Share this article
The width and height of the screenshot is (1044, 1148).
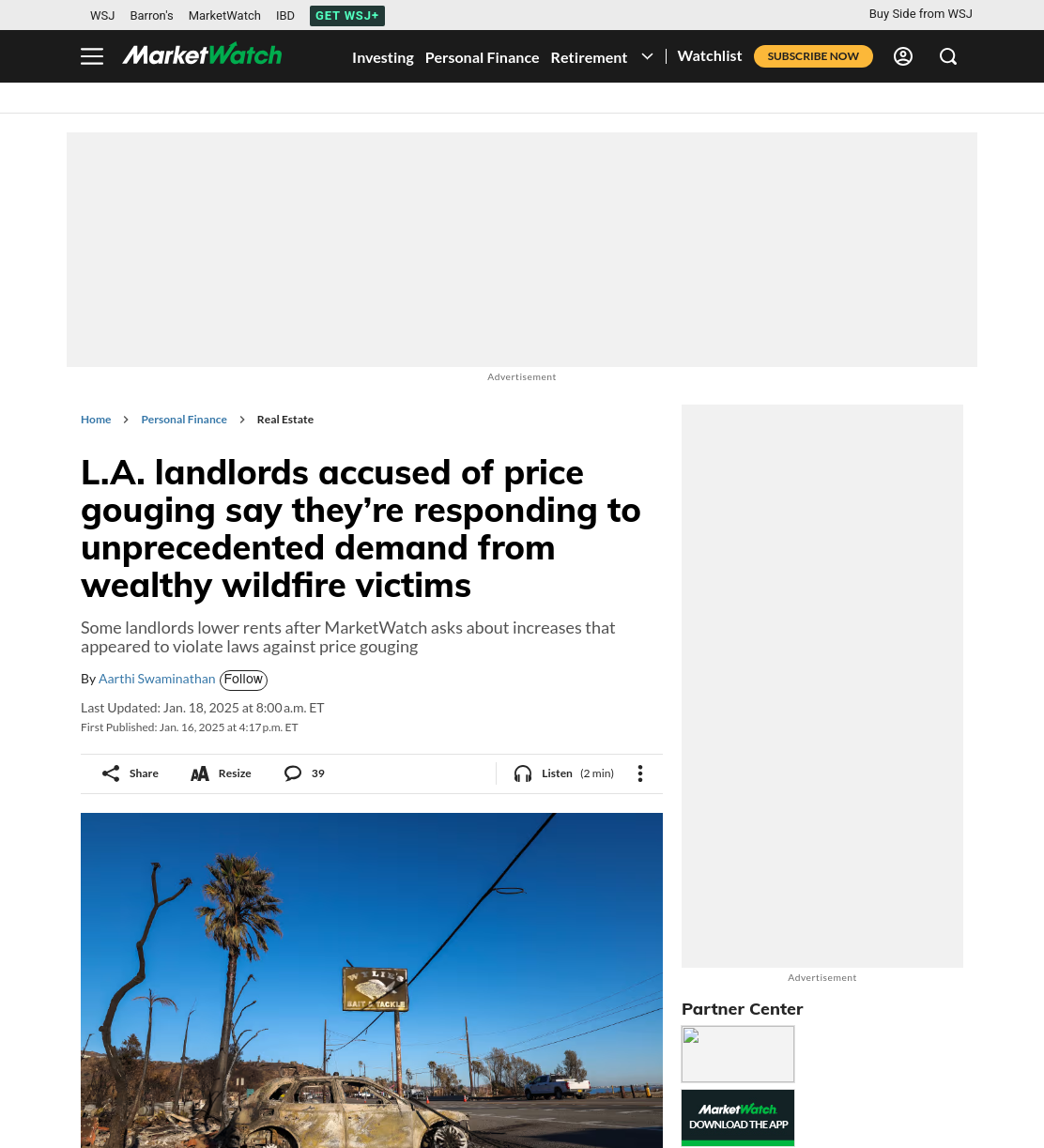(x=130, y=773)
